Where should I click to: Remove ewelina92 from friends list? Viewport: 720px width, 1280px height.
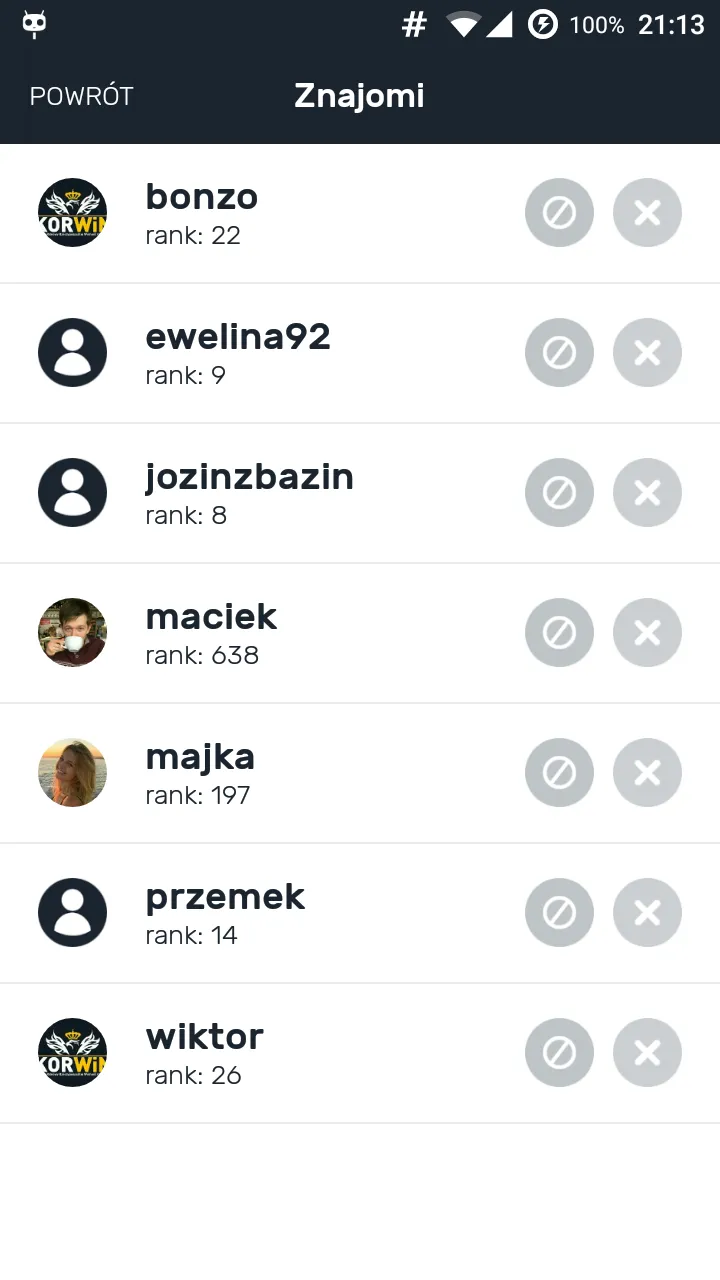[647, 352]
